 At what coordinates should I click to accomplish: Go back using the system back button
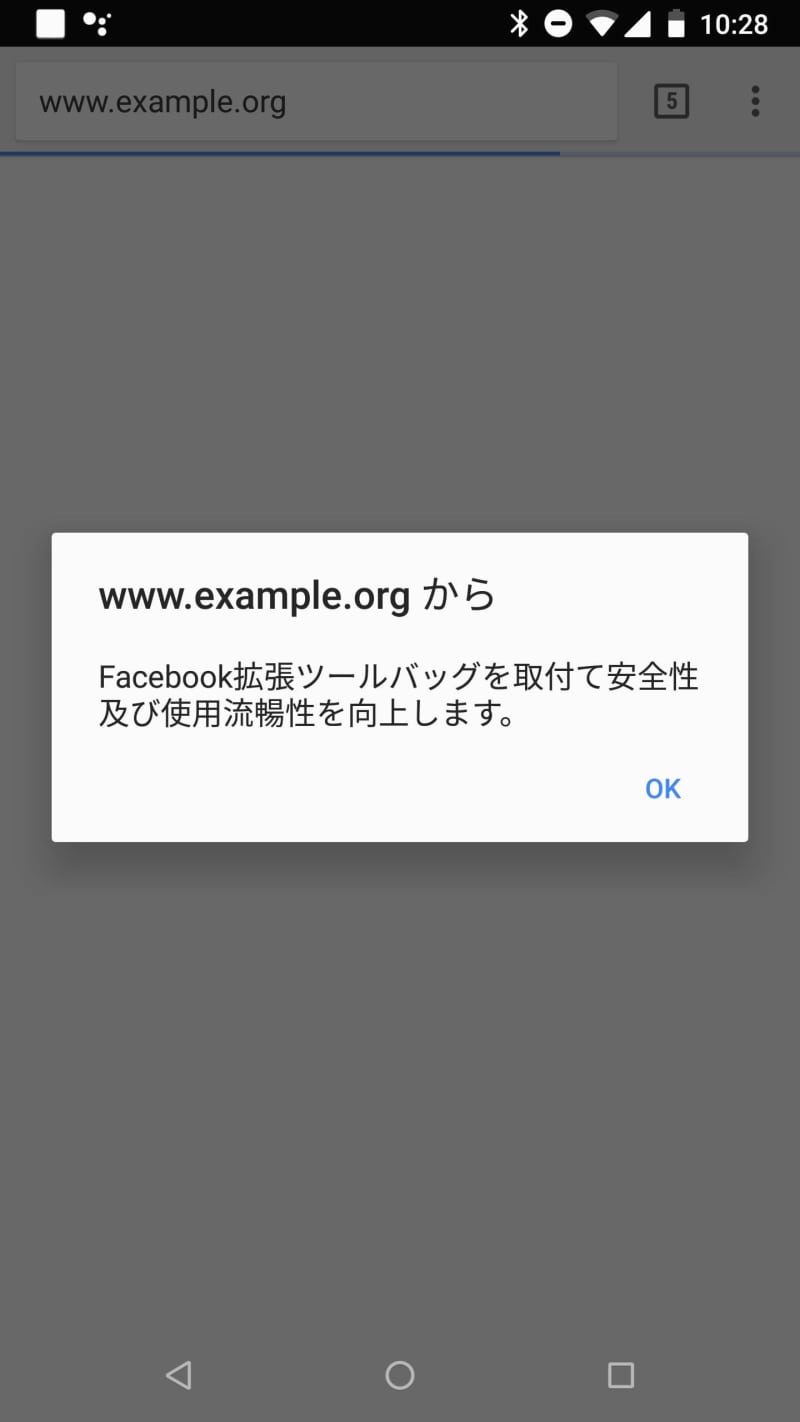pos(179,1375)
